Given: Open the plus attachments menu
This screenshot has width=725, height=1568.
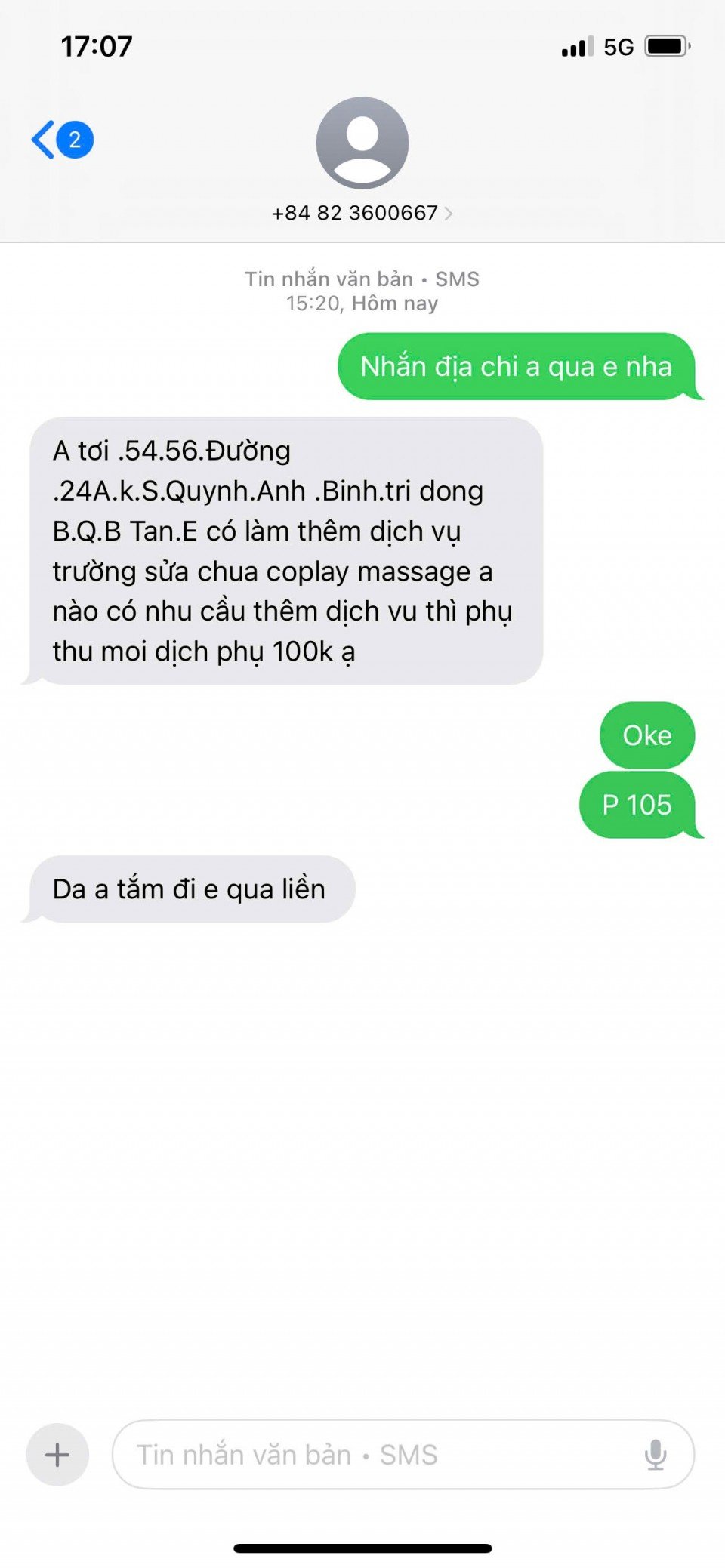Looking at the screenshot, I should pos(57,1454).
